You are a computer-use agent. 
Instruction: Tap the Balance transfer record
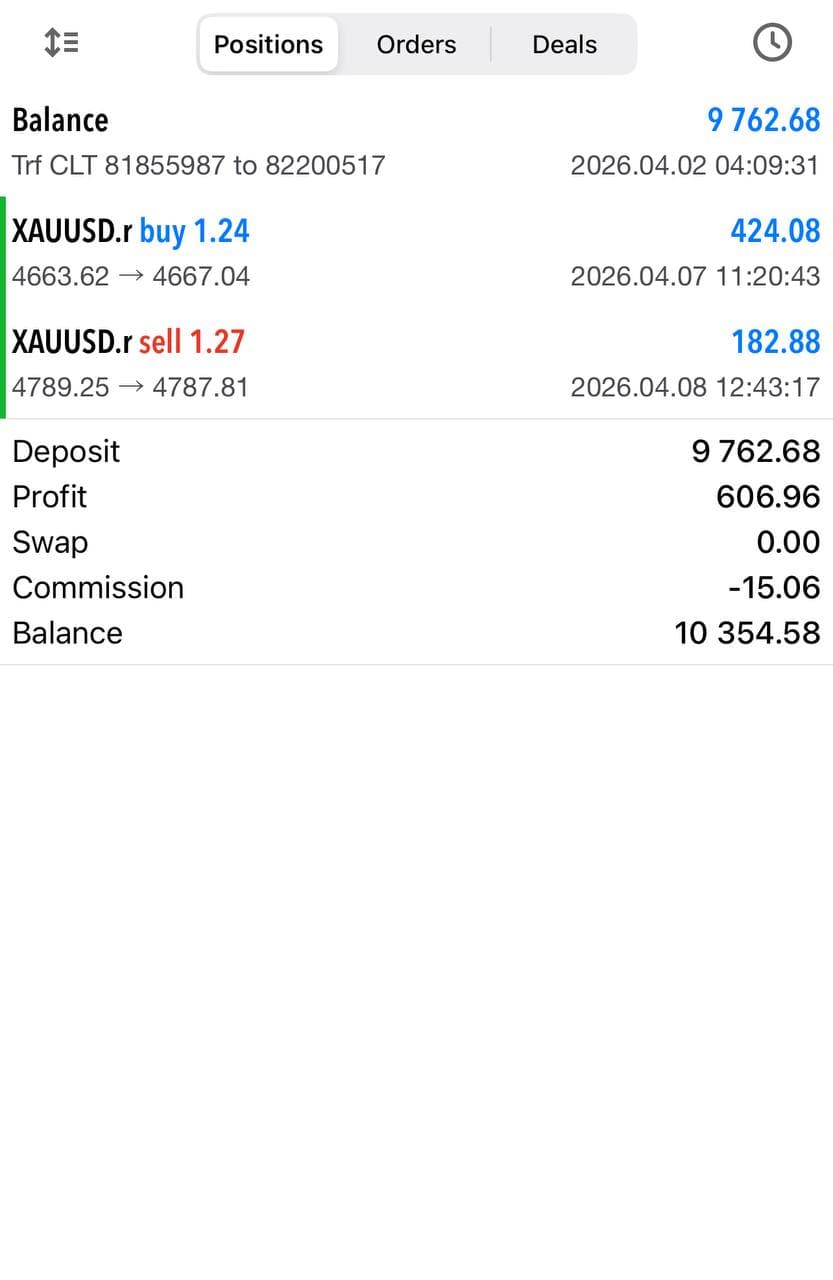[x=416, y=140]
